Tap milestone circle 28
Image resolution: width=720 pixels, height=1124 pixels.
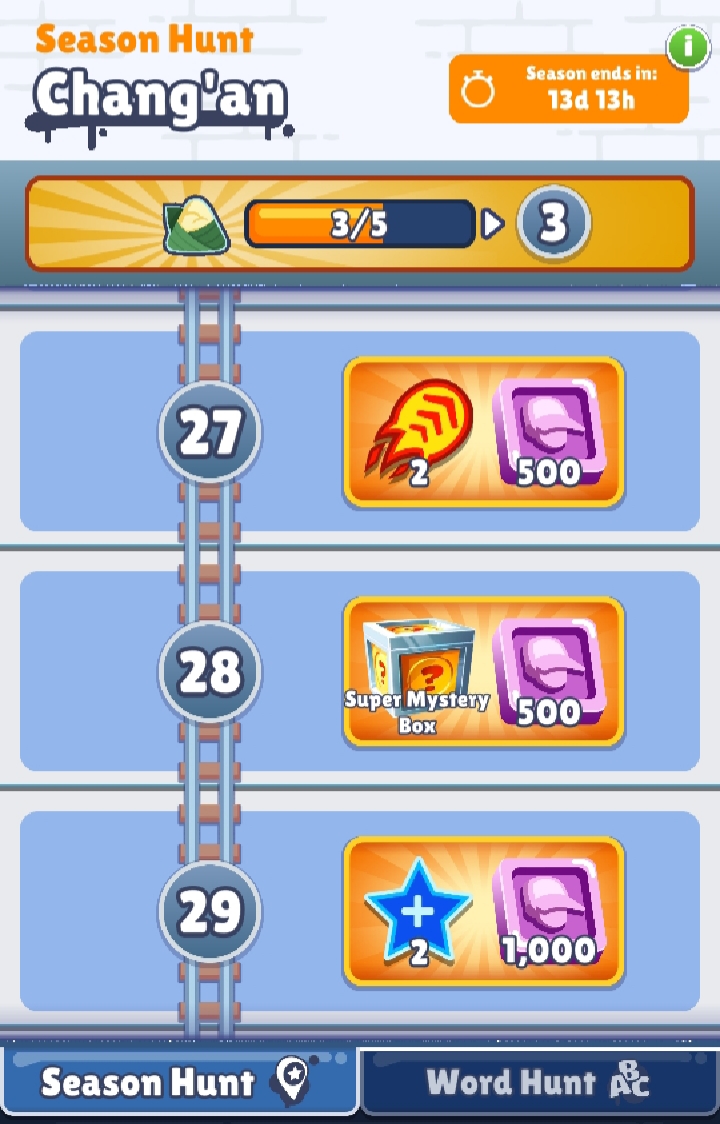point(209,672)
